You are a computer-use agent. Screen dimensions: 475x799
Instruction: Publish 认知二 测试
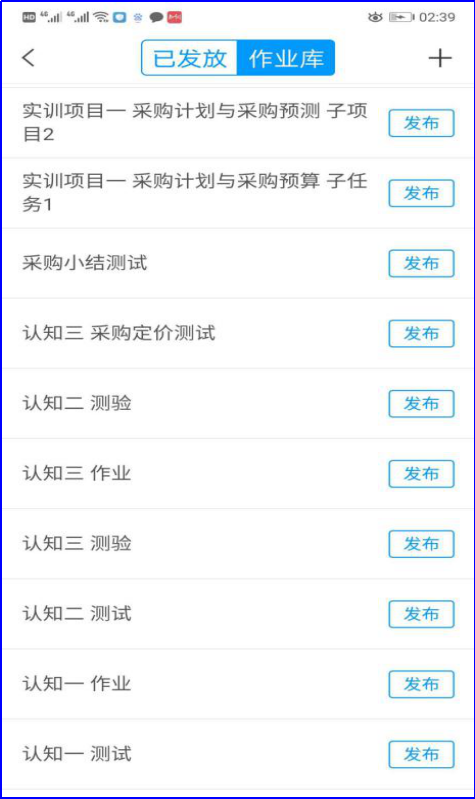[x=421, y=614]
